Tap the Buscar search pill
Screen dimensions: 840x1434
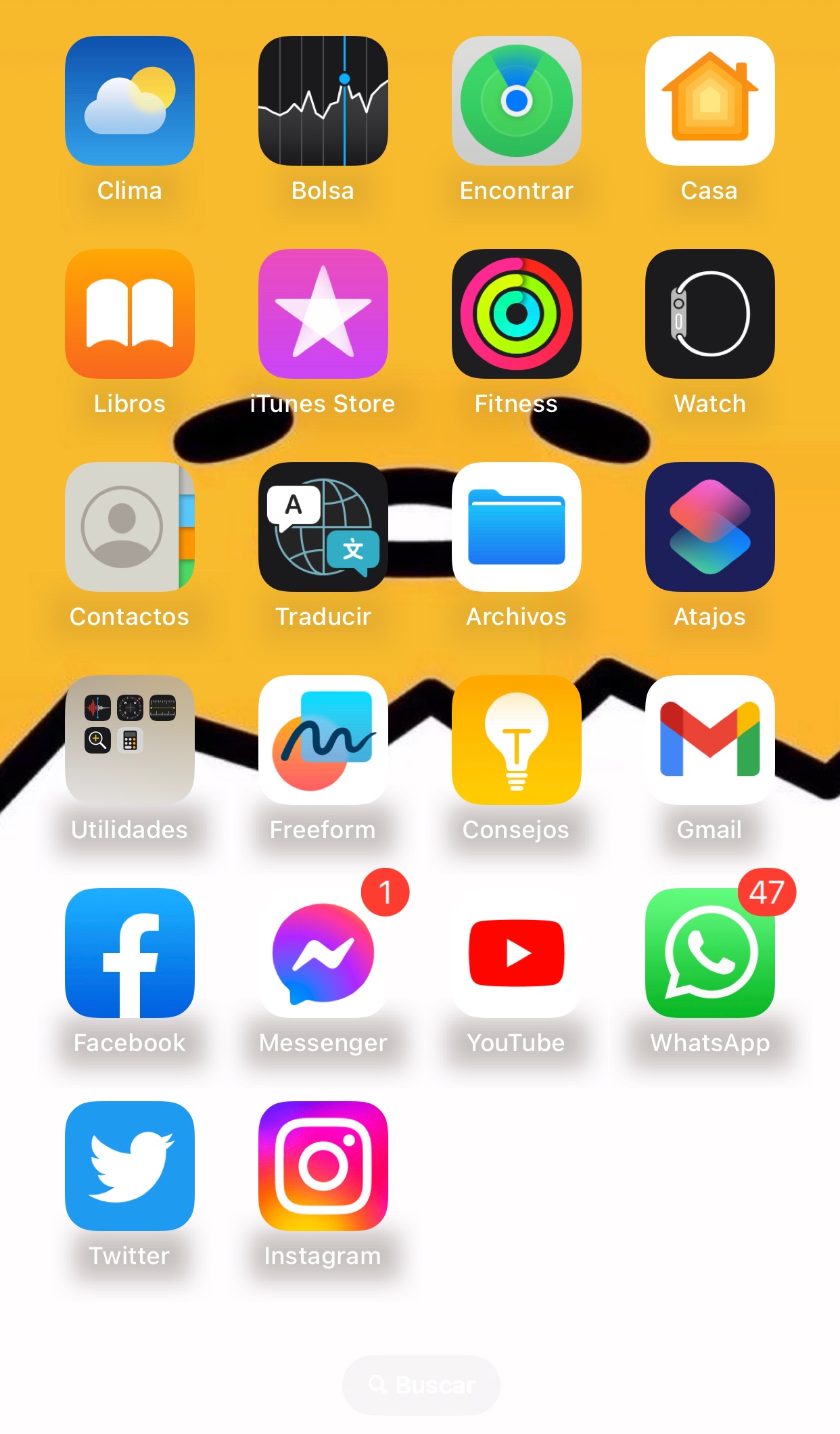(x=421, y=1385)
